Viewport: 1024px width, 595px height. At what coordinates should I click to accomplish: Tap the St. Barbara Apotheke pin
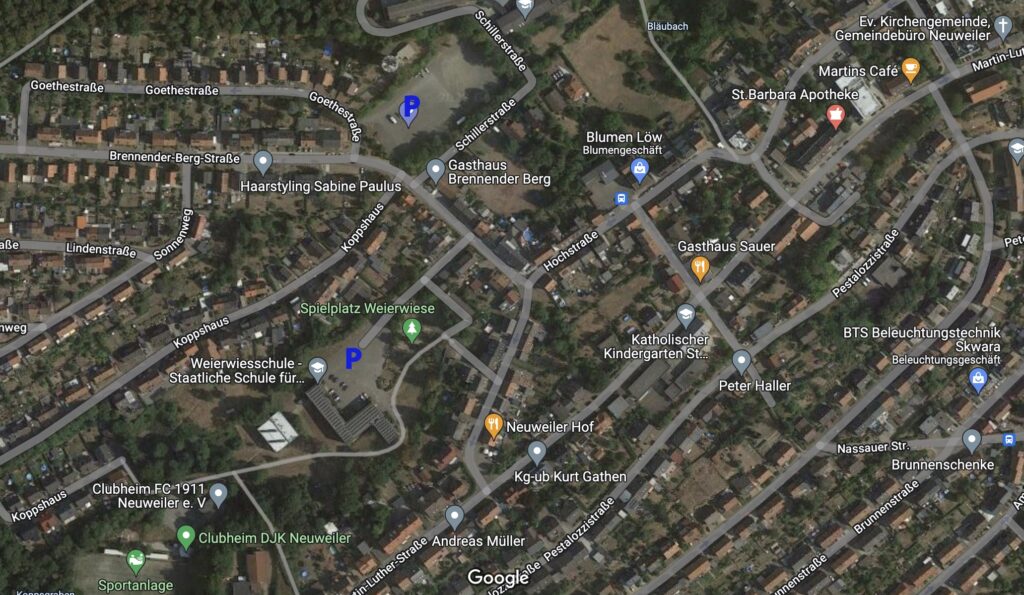coord(835,117)
